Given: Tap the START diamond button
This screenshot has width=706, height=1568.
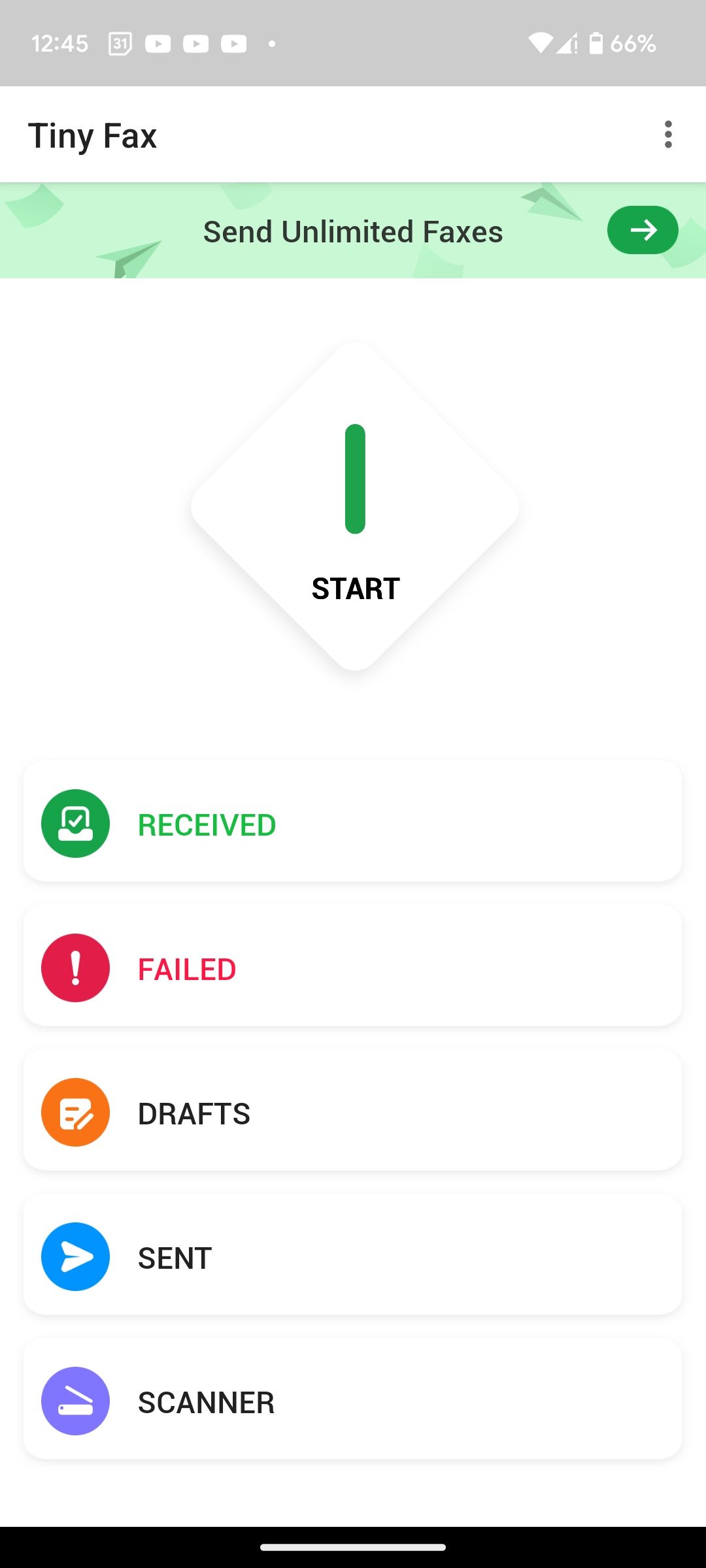Looking at the screenshot, I should (355, 507).
